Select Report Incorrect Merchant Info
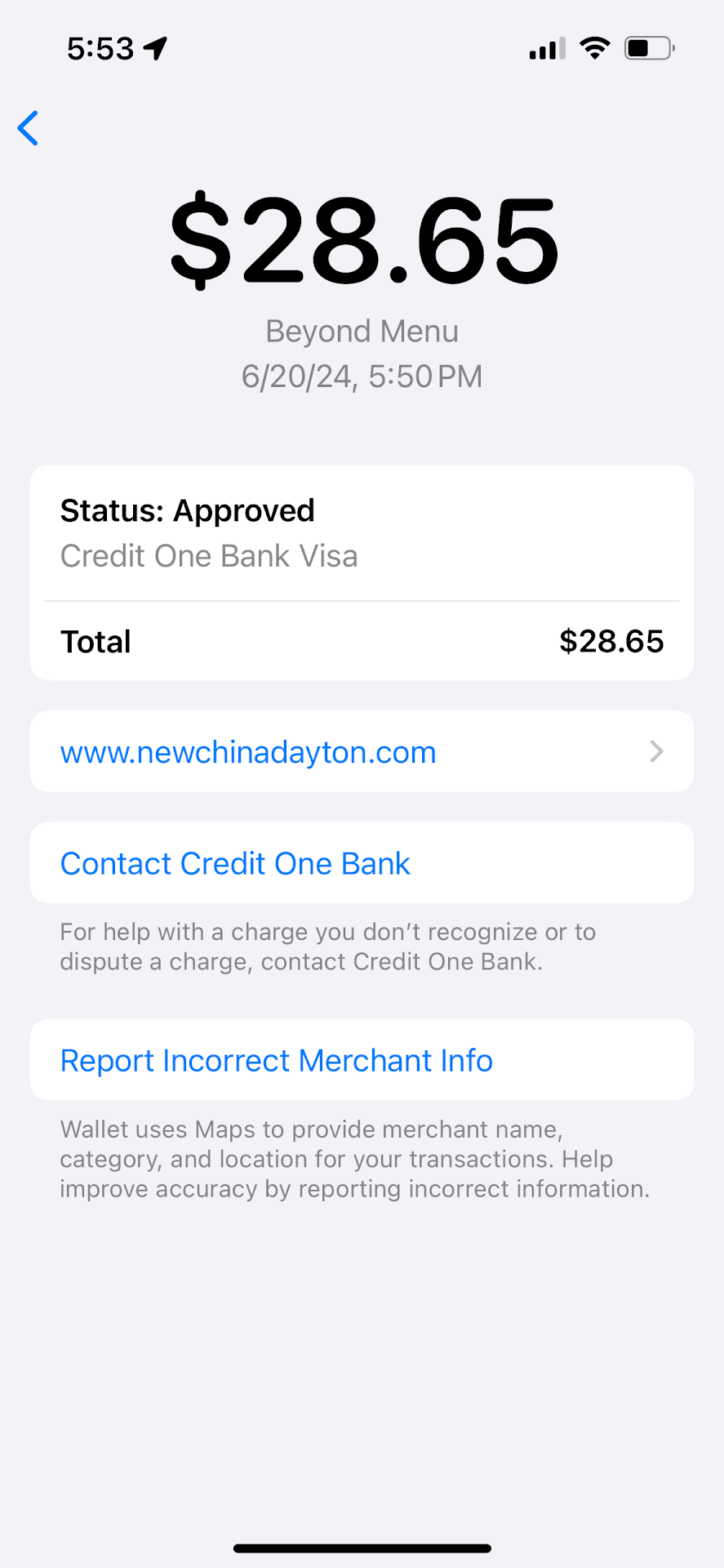Image resolution: width=724 pixels, height=1568 pixels. 277,1061
